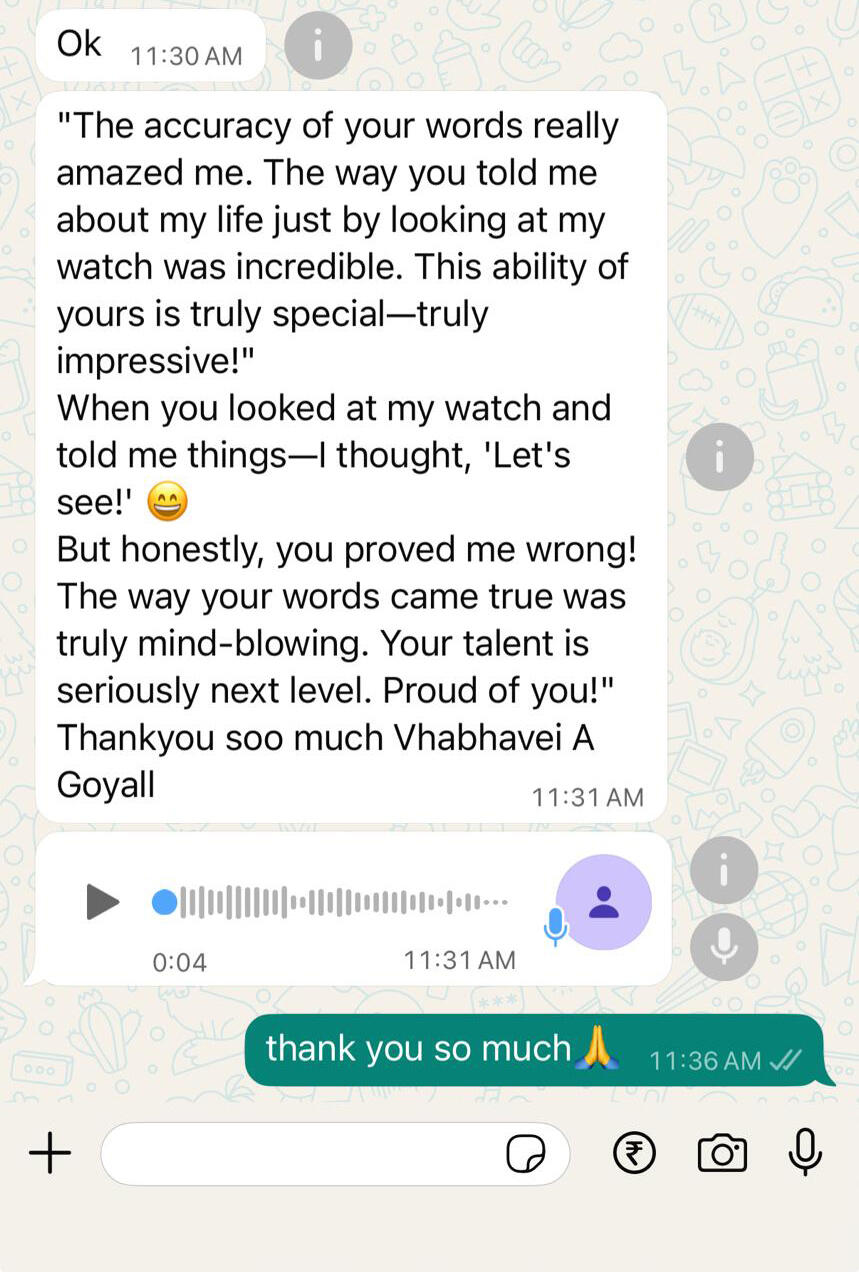859x1272 pixels.
Task: Open the camera to take a photo
Action: pos(722,1154)
